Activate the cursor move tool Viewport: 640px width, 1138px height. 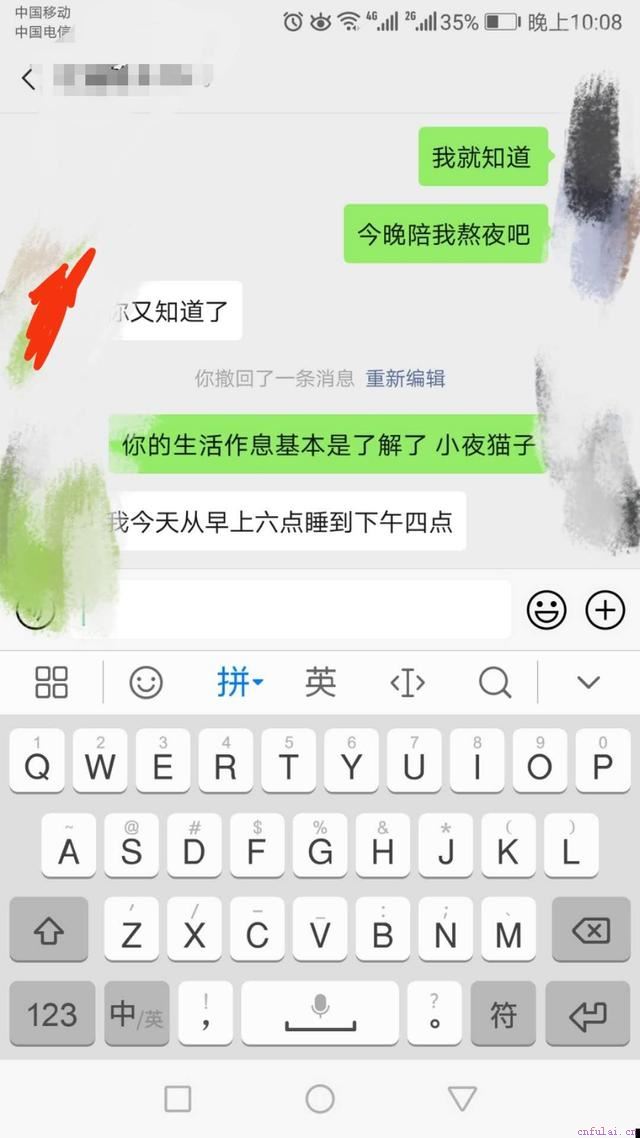[407, 683]
